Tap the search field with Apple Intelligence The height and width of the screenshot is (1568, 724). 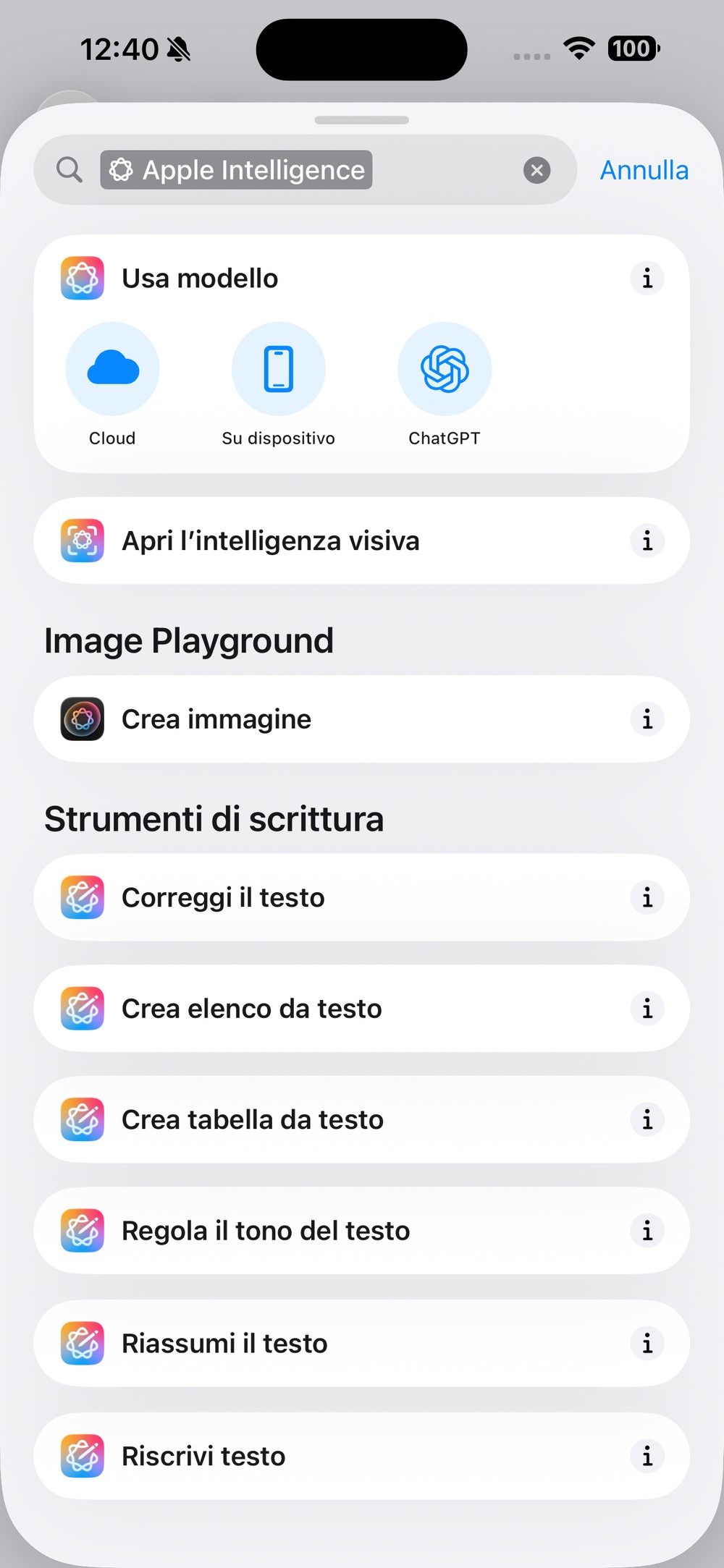tap(305, 170)
